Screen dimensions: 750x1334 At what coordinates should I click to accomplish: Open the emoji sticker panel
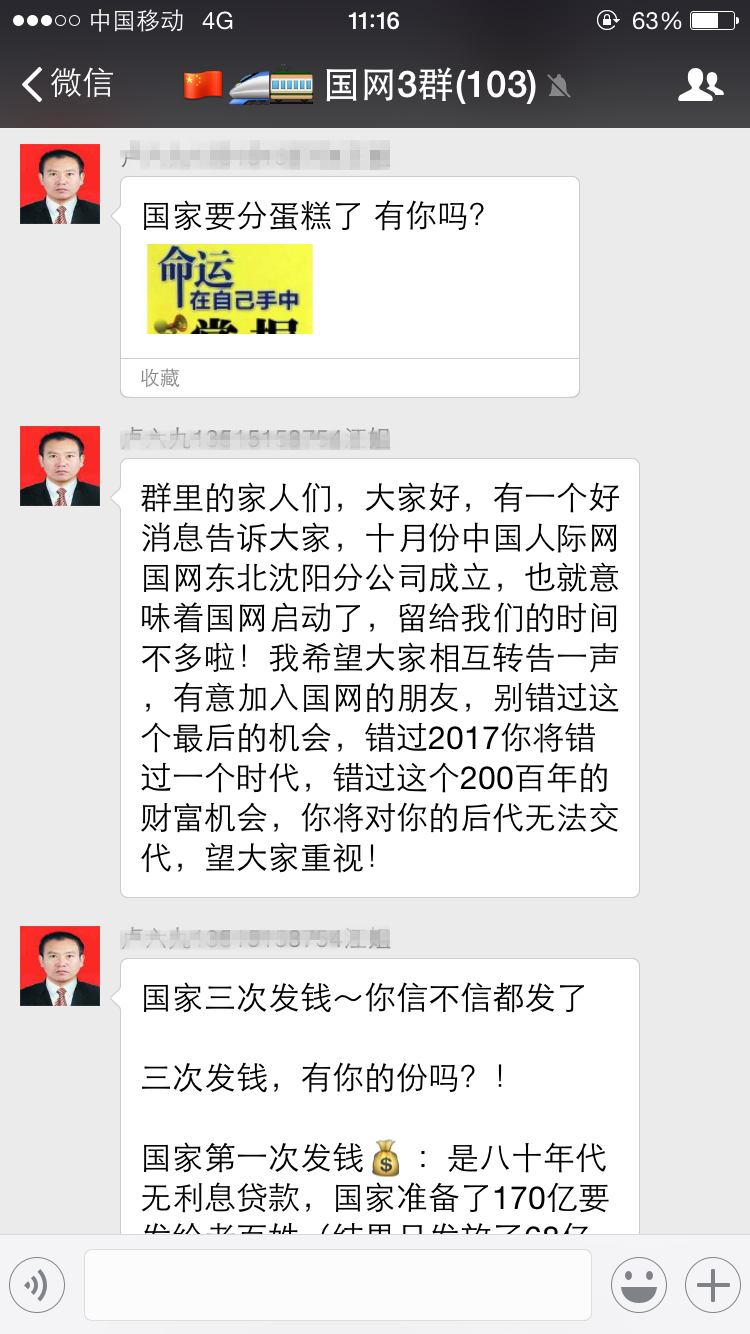pyautogui.click(x=638, y=1285)
